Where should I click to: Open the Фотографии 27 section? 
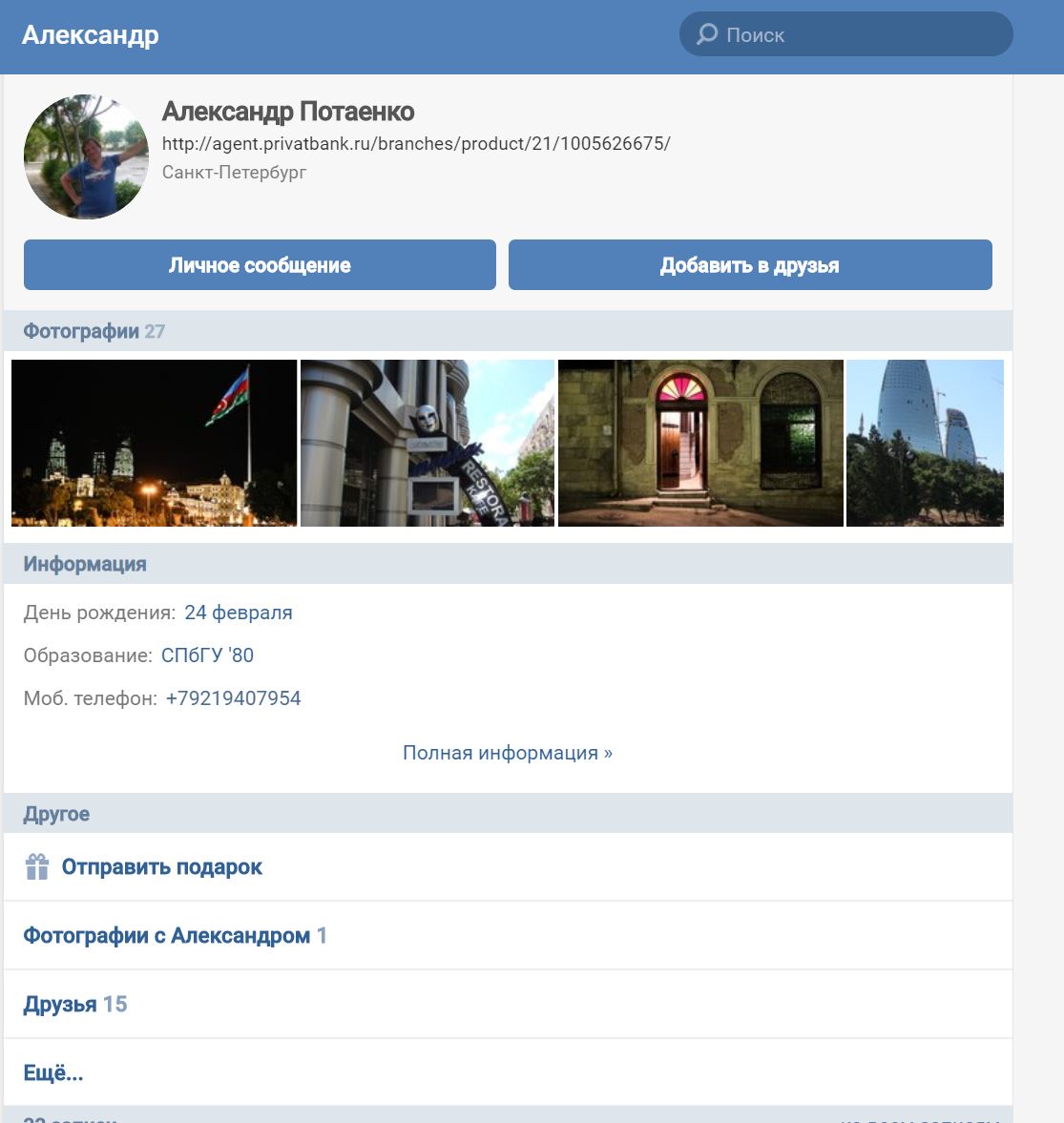coord(94,331)
